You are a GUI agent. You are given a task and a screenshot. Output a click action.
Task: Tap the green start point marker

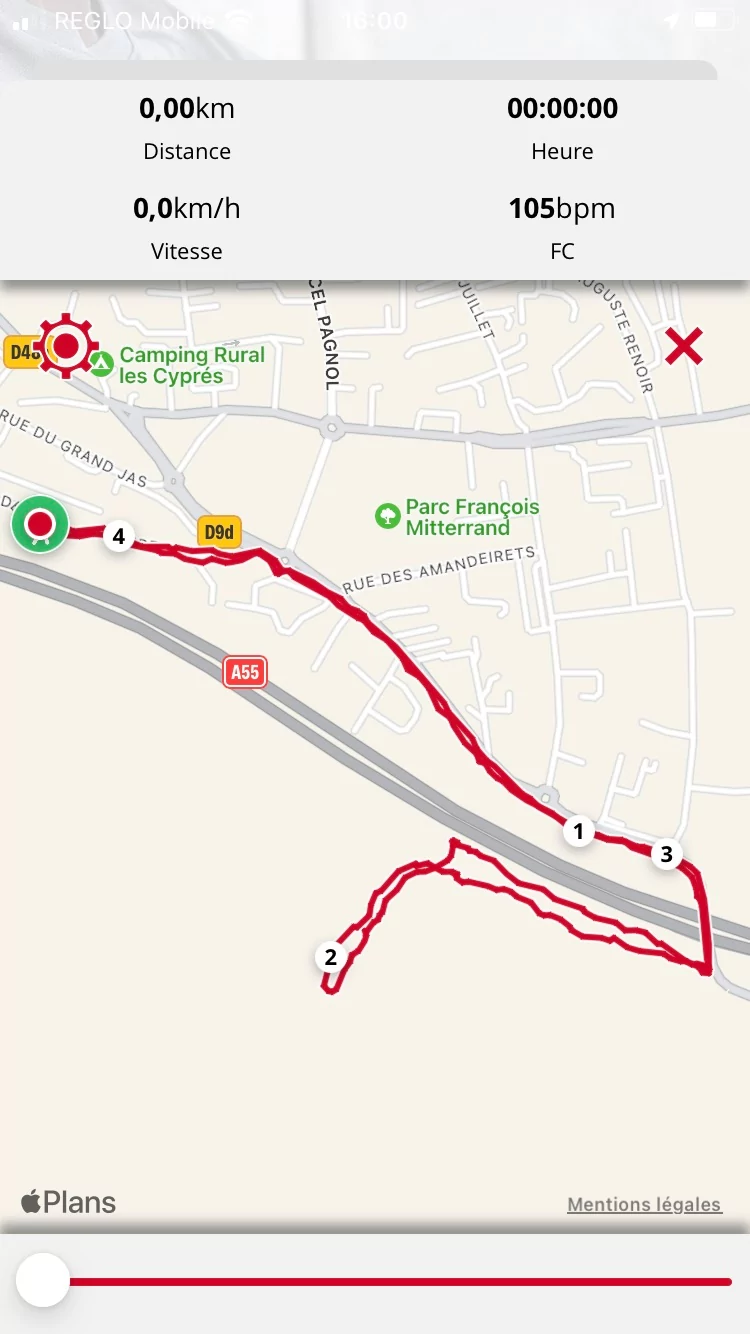[40, 525]
